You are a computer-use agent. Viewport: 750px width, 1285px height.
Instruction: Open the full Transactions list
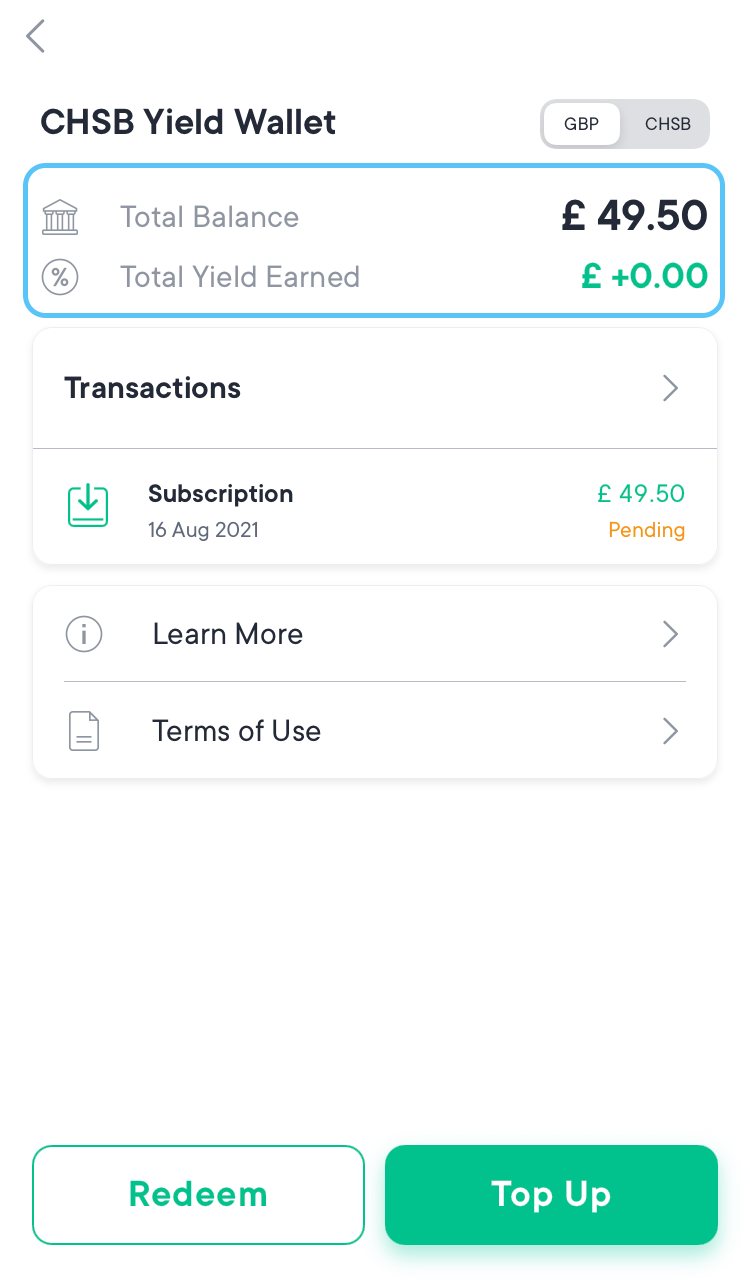pyautogui.click(x=374, y=388)
